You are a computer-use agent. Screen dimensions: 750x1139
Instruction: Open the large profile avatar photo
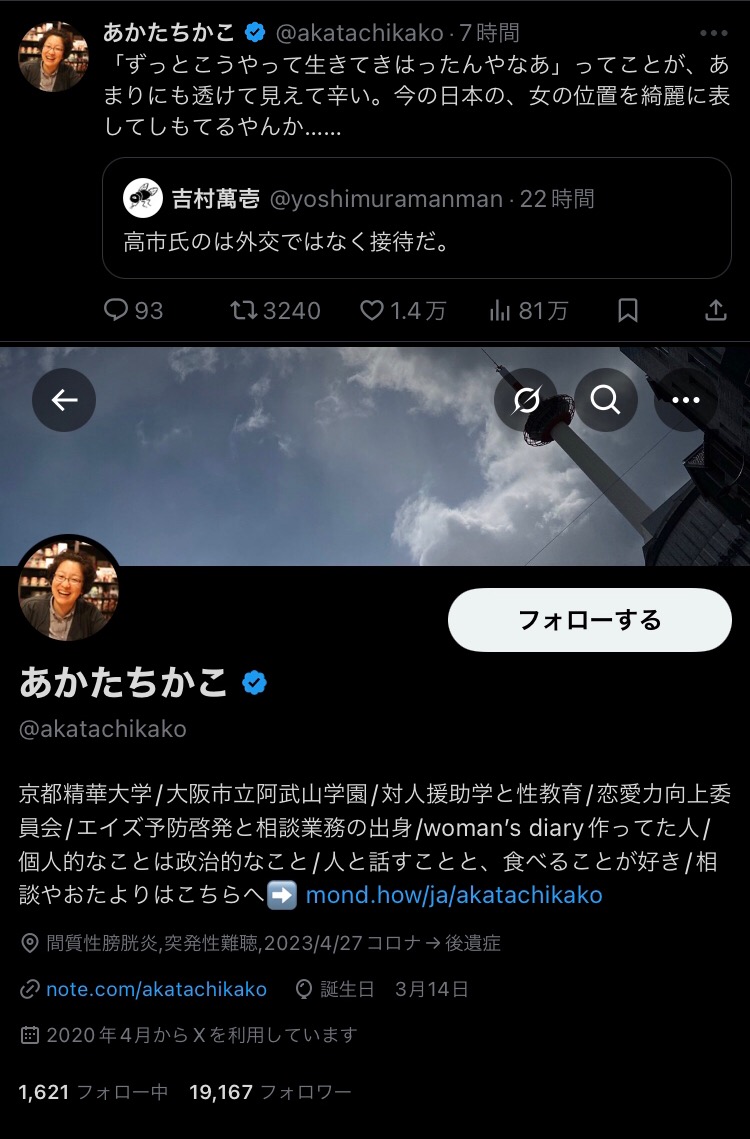[x=69, y=589]
